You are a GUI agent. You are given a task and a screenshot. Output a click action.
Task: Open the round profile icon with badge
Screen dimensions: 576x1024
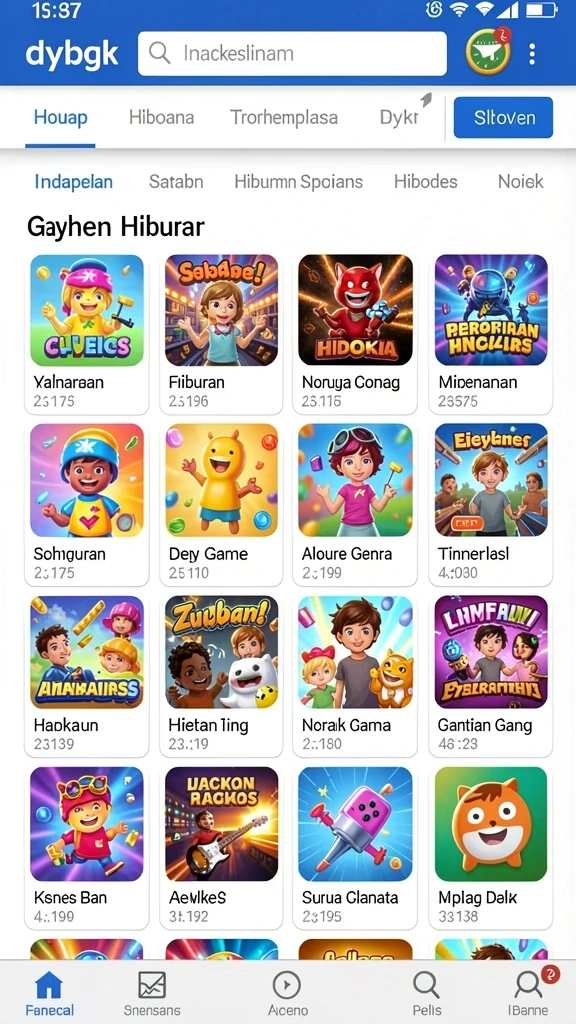(488, 52)
